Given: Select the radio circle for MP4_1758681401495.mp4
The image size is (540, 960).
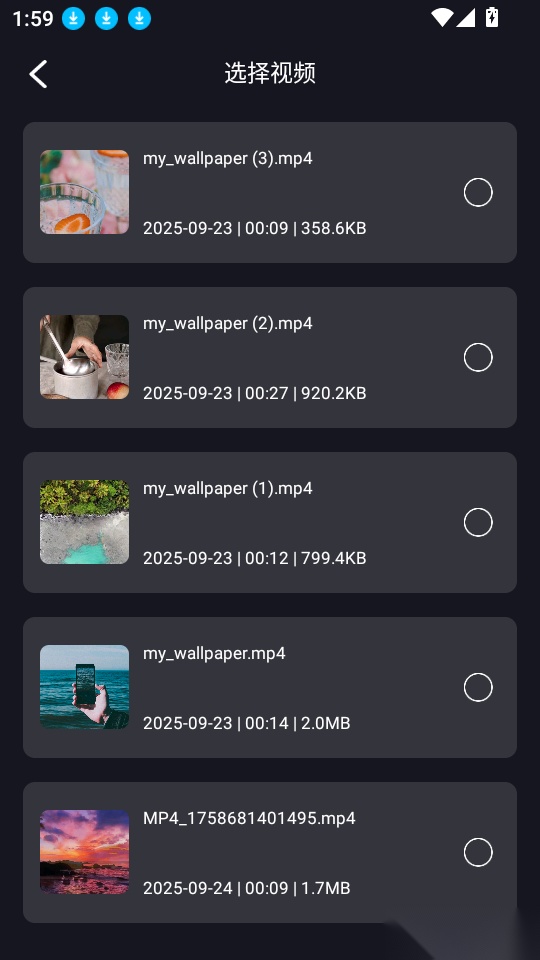Looking at the screenshot, I should click(x=478, y=852).
